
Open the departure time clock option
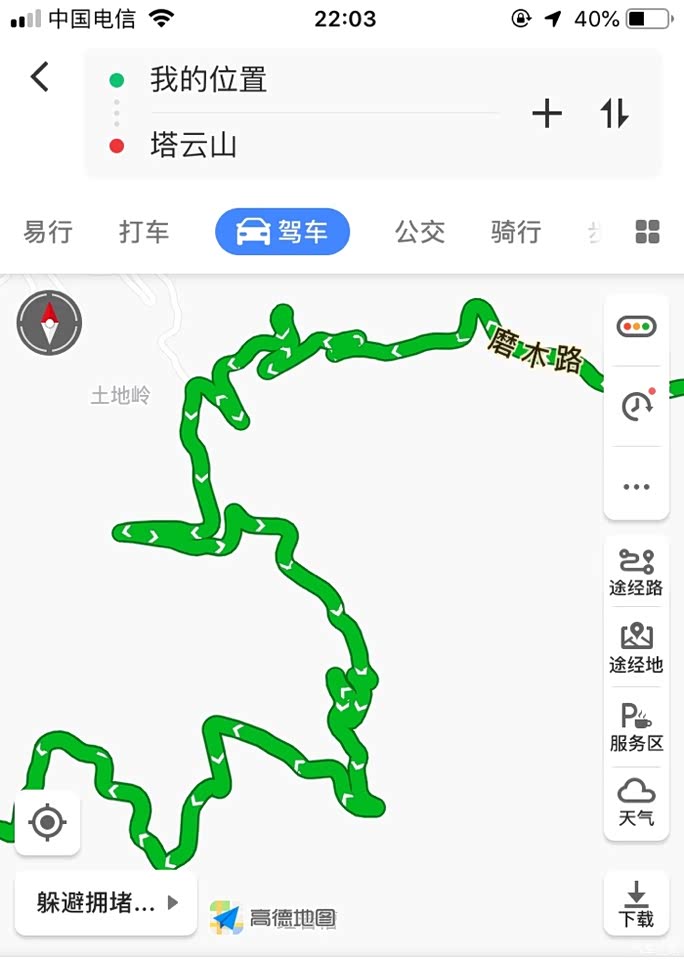[x=636, y=405]
